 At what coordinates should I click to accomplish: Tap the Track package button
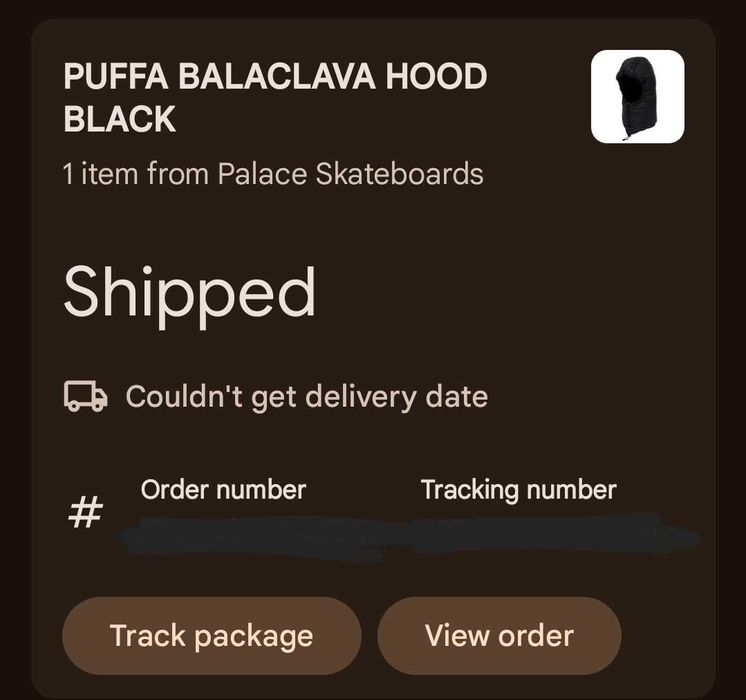tap(211, 636)
